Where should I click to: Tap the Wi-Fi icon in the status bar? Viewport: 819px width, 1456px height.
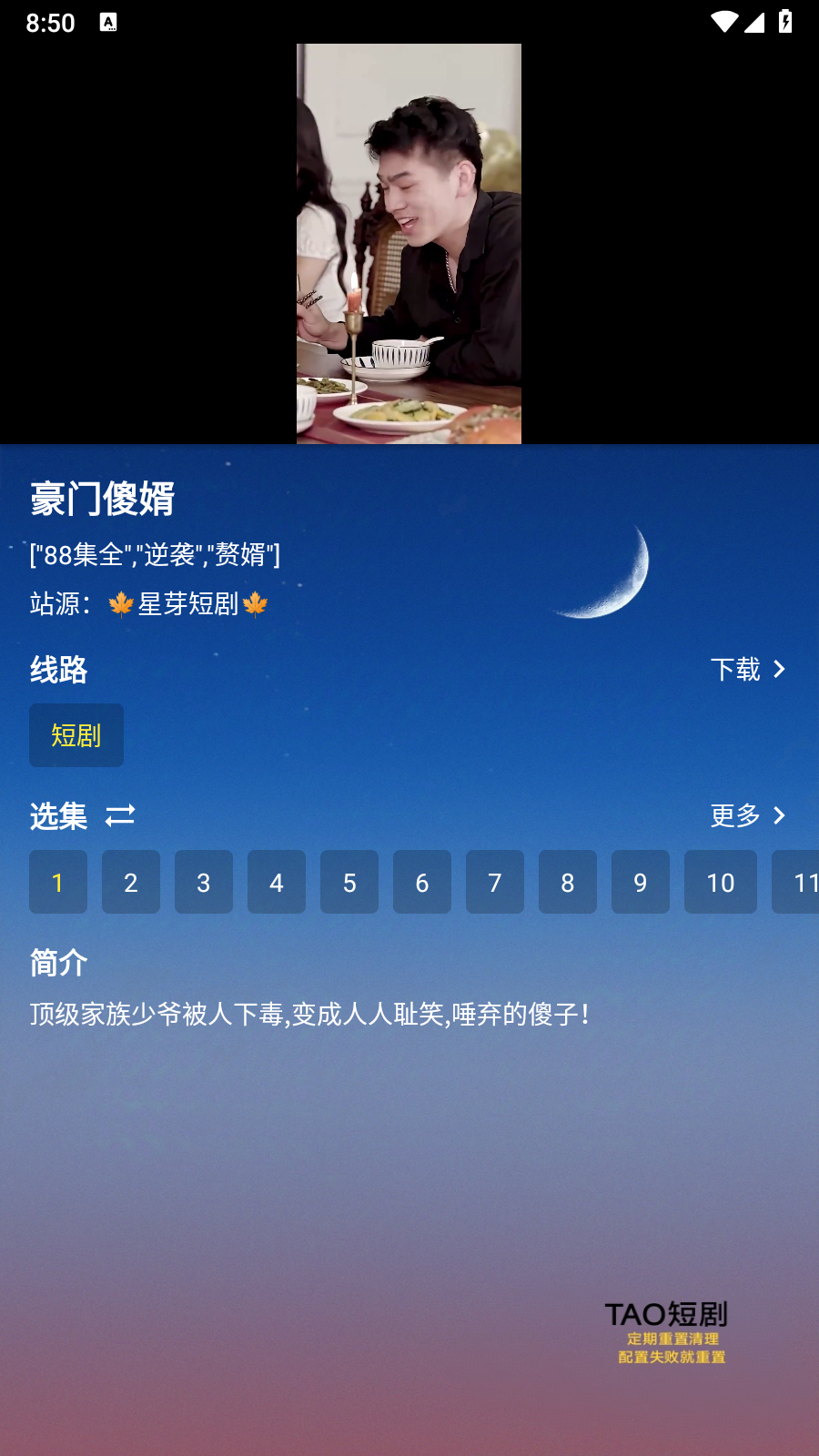(723, 23)
